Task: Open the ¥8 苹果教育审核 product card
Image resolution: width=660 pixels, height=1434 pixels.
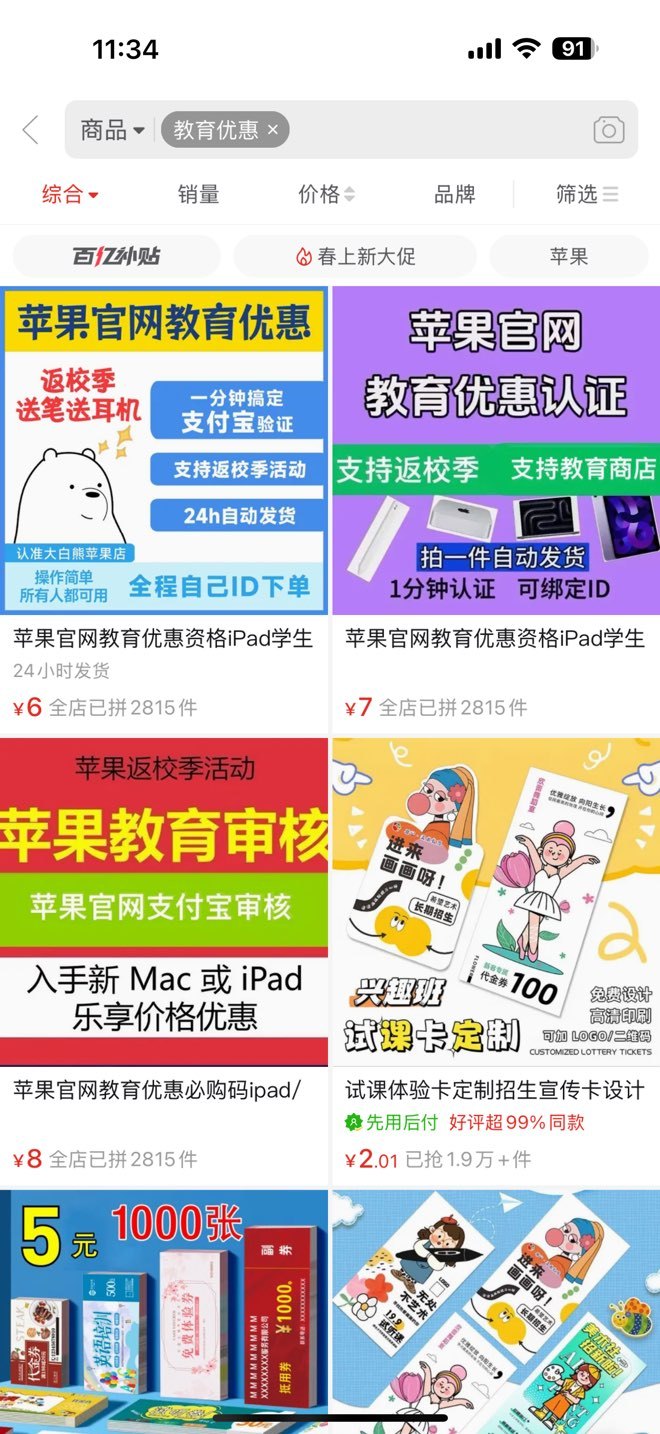Action: click(x=164, y=960)
